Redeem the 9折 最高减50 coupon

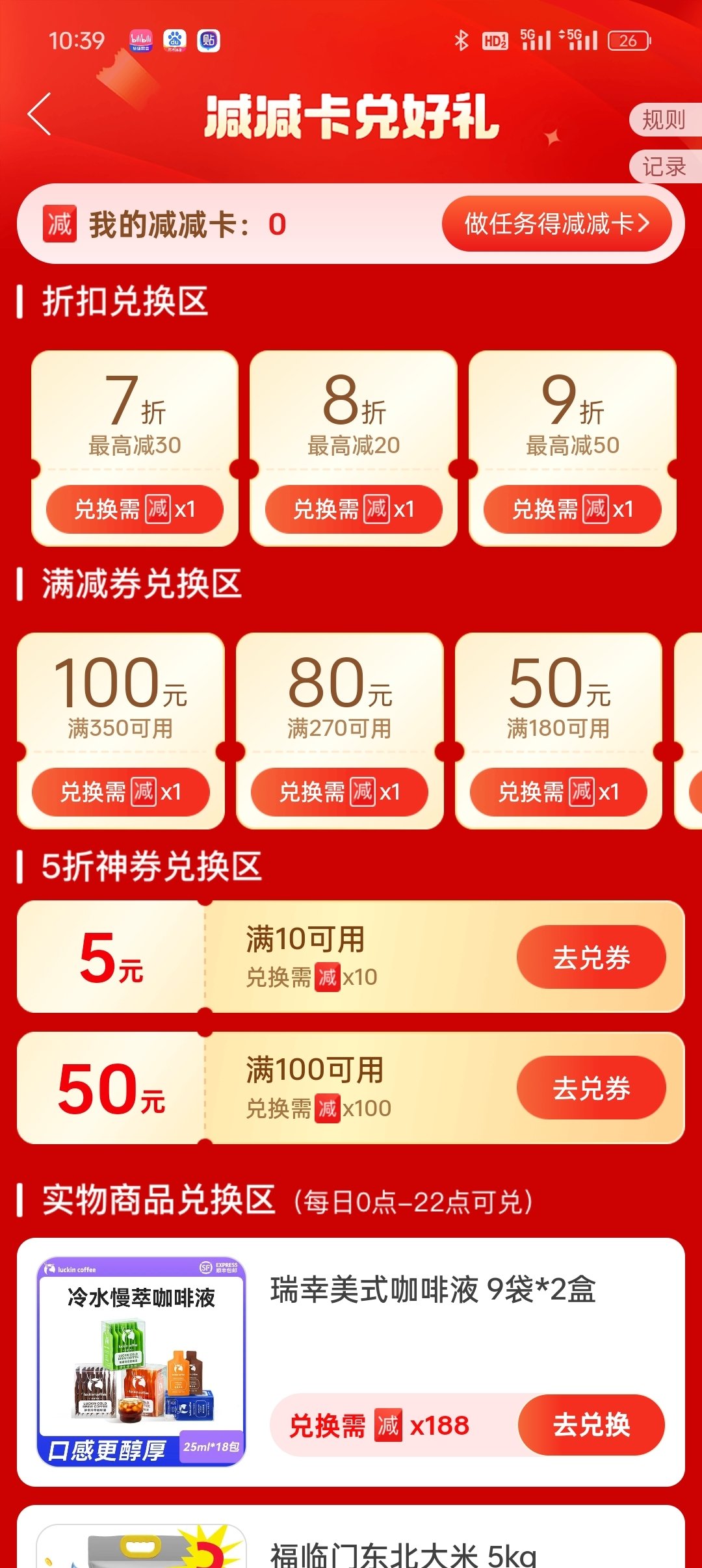click(x=572, y=509)
